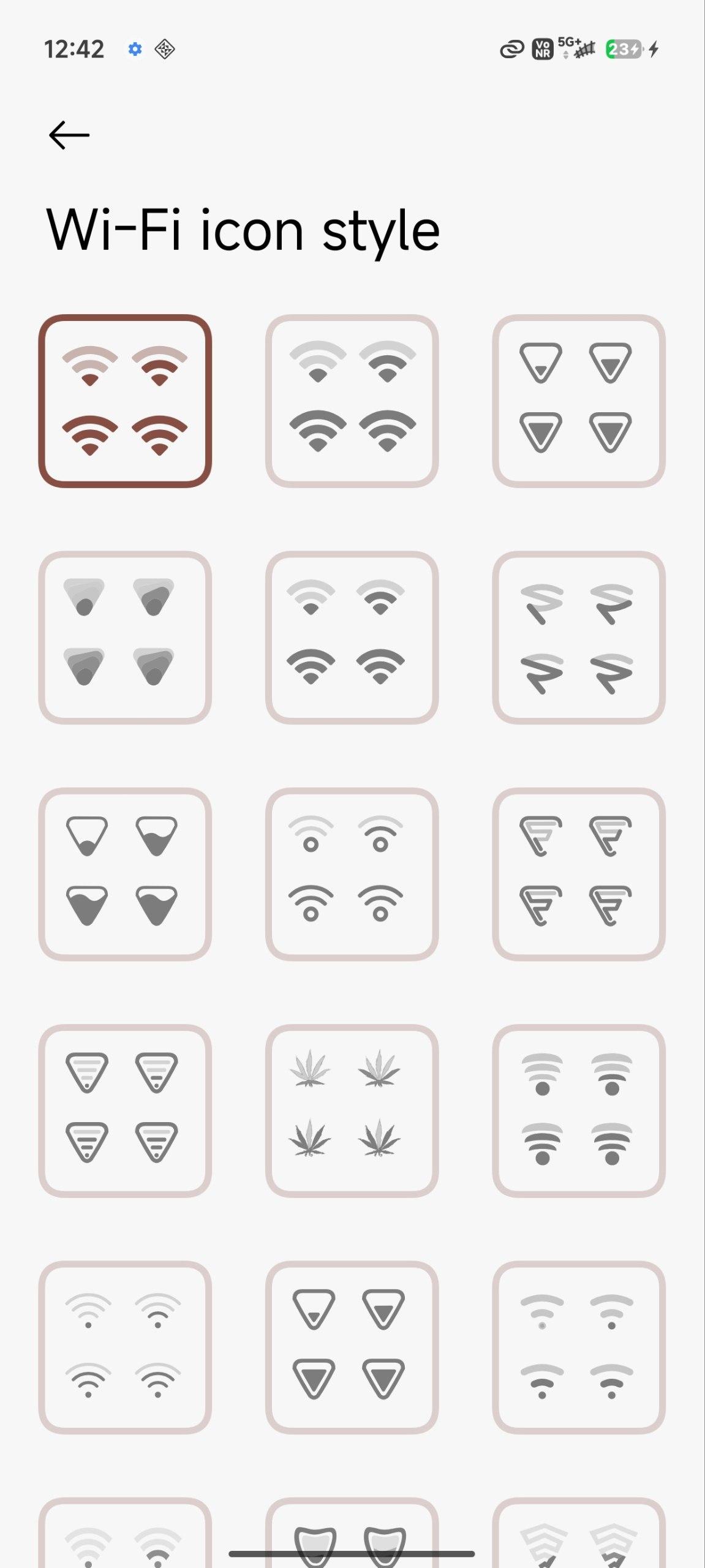The height and width of the screenshot is (1568, 705).
Task: Choose the gray classic Wi-Fi fan style
Action: click(352, 401)
